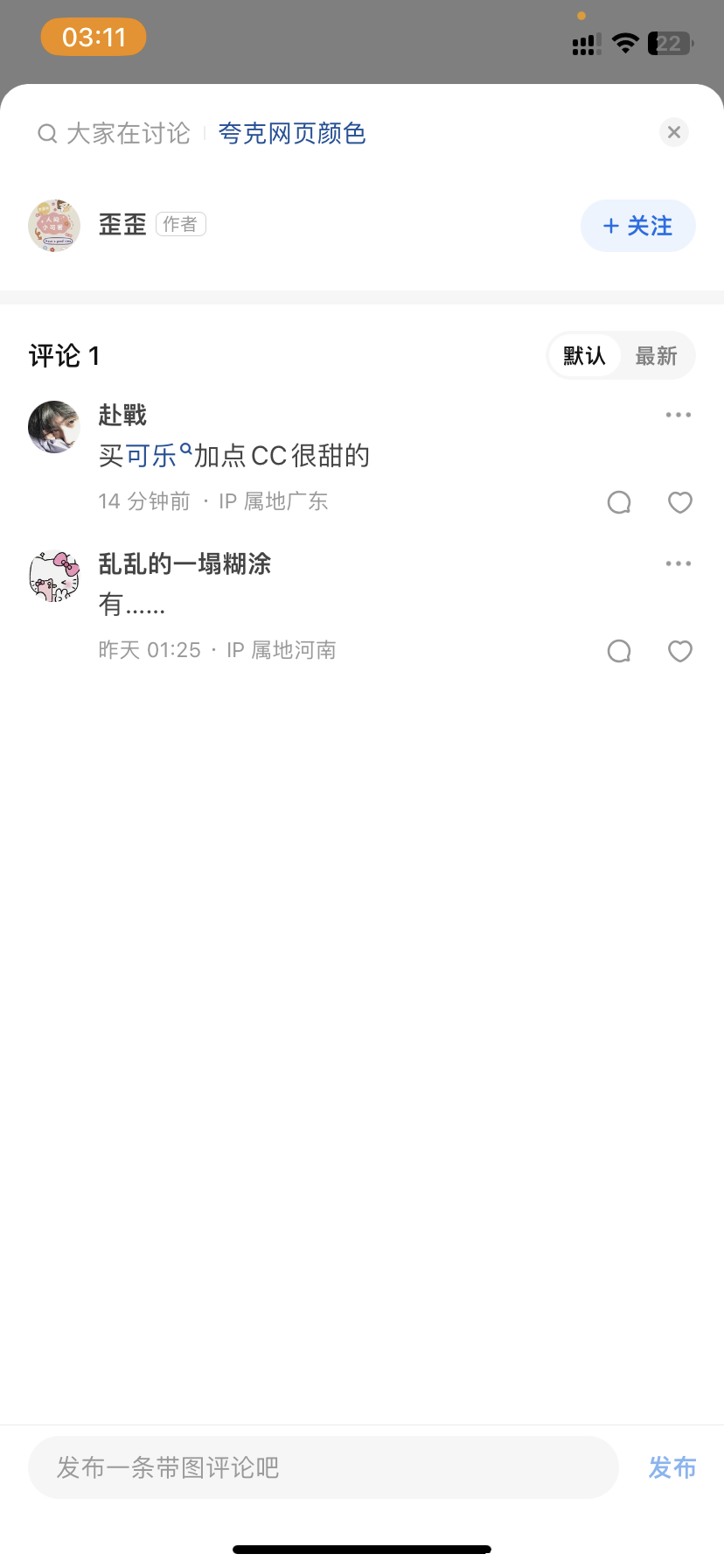Open the reply bubble on 乱乱的一塌糊涂's comment
This screenshot has height=1568, width=724.
(x=618, y=650)
